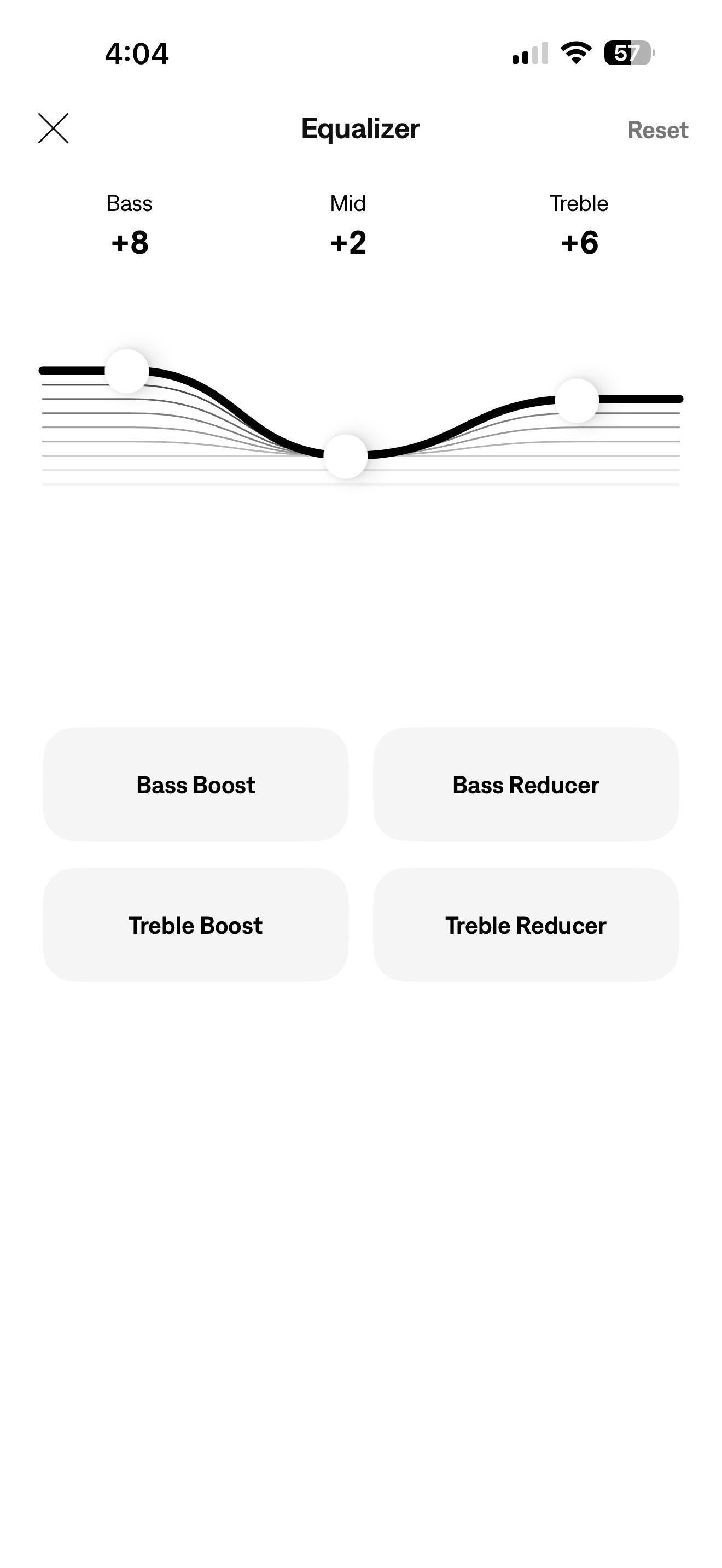Select the Treble Boost preset
Viewport: 722px width, 1568px height.
pos(195,925)
